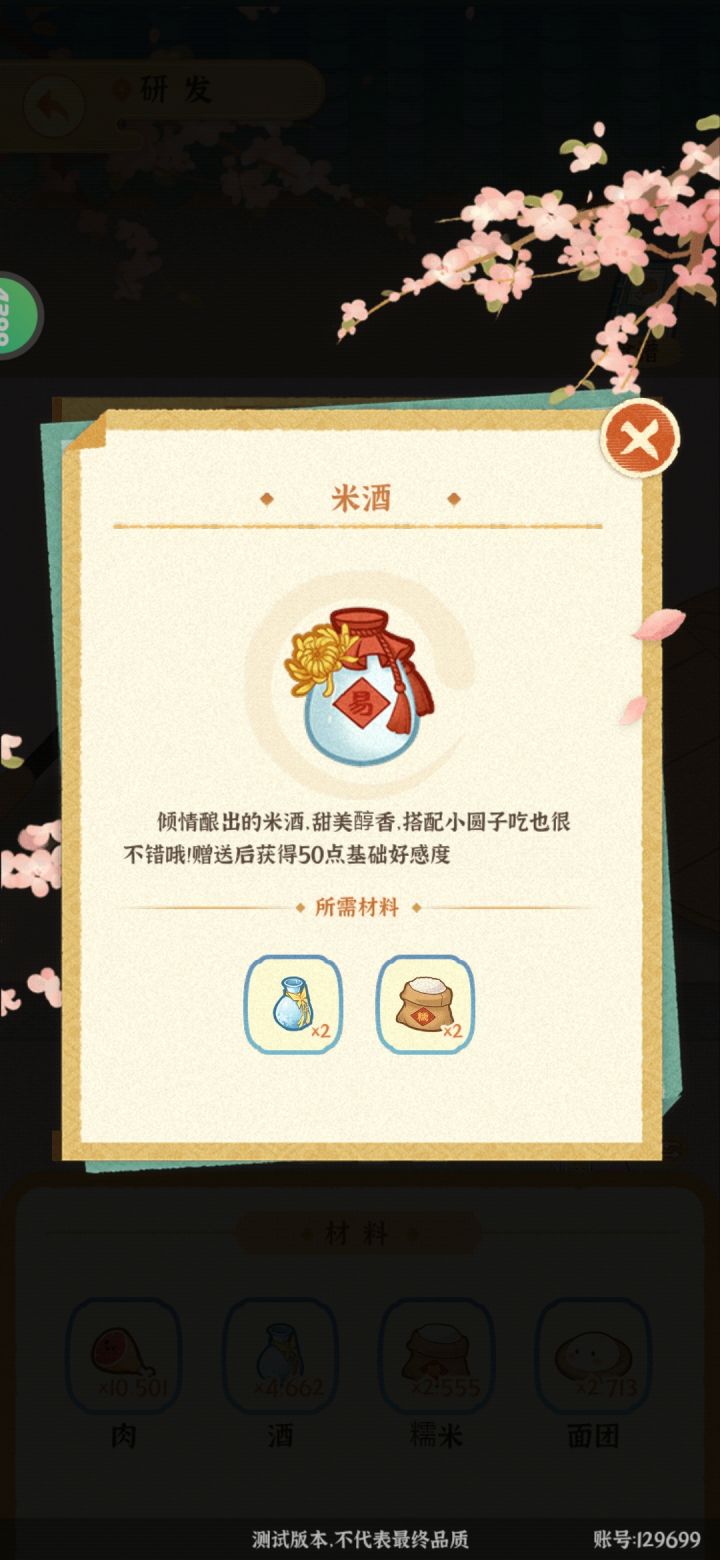Screen dimensions: 720x1560
Task: Click the recipe description paragraph
Action: coord(358,840)
